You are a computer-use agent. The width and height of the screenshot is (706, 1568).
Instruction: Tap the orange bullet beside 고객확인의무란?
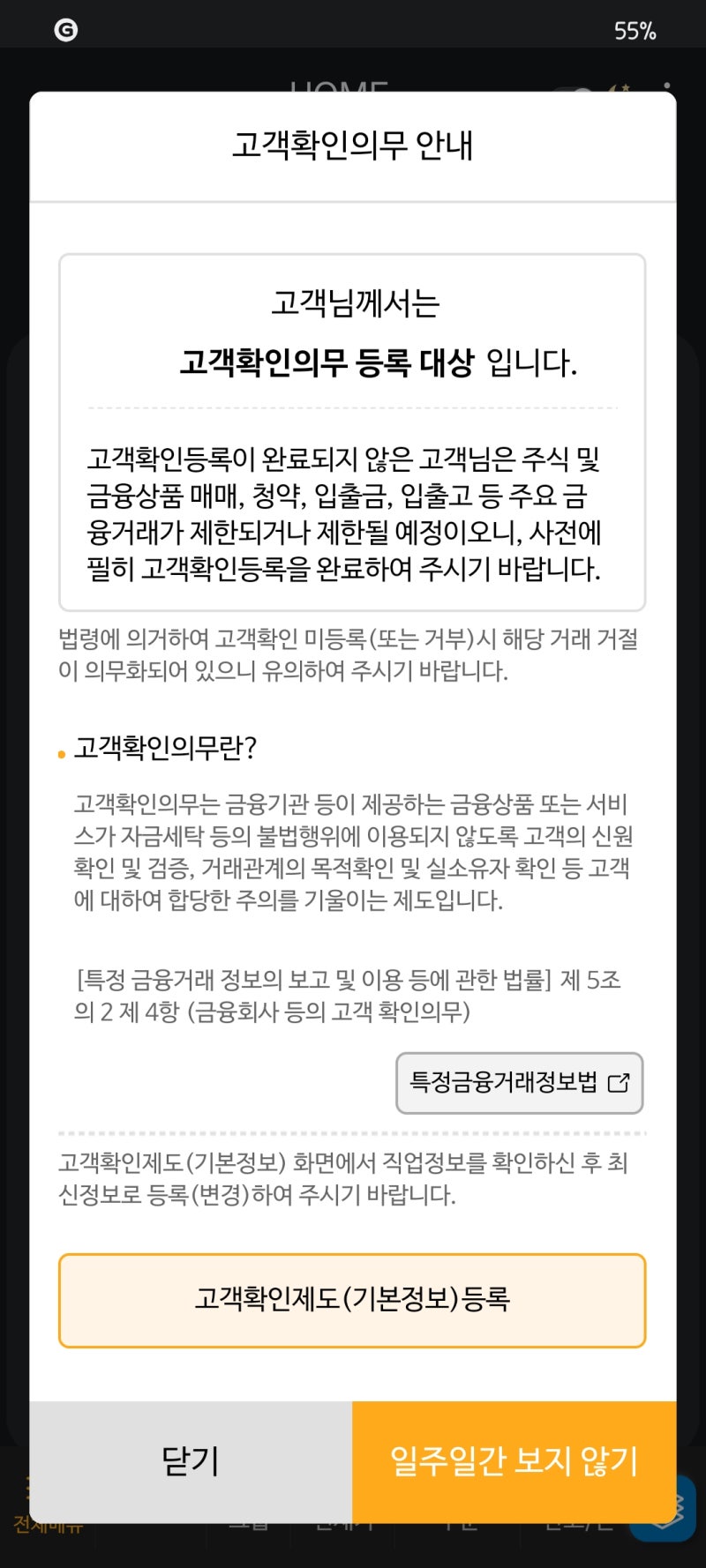coord(60,752)
